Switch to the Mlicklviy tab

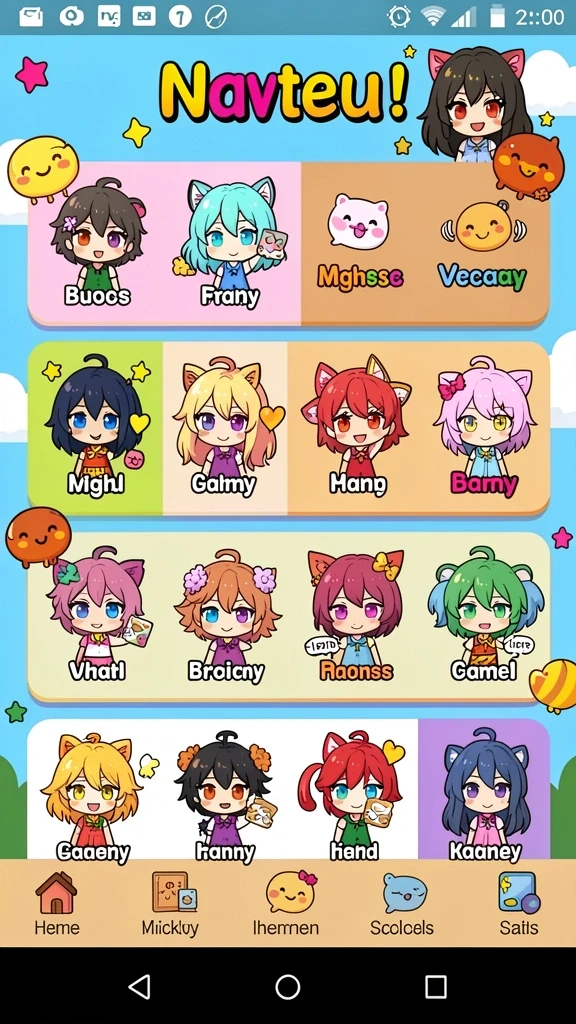coord(170,904)
